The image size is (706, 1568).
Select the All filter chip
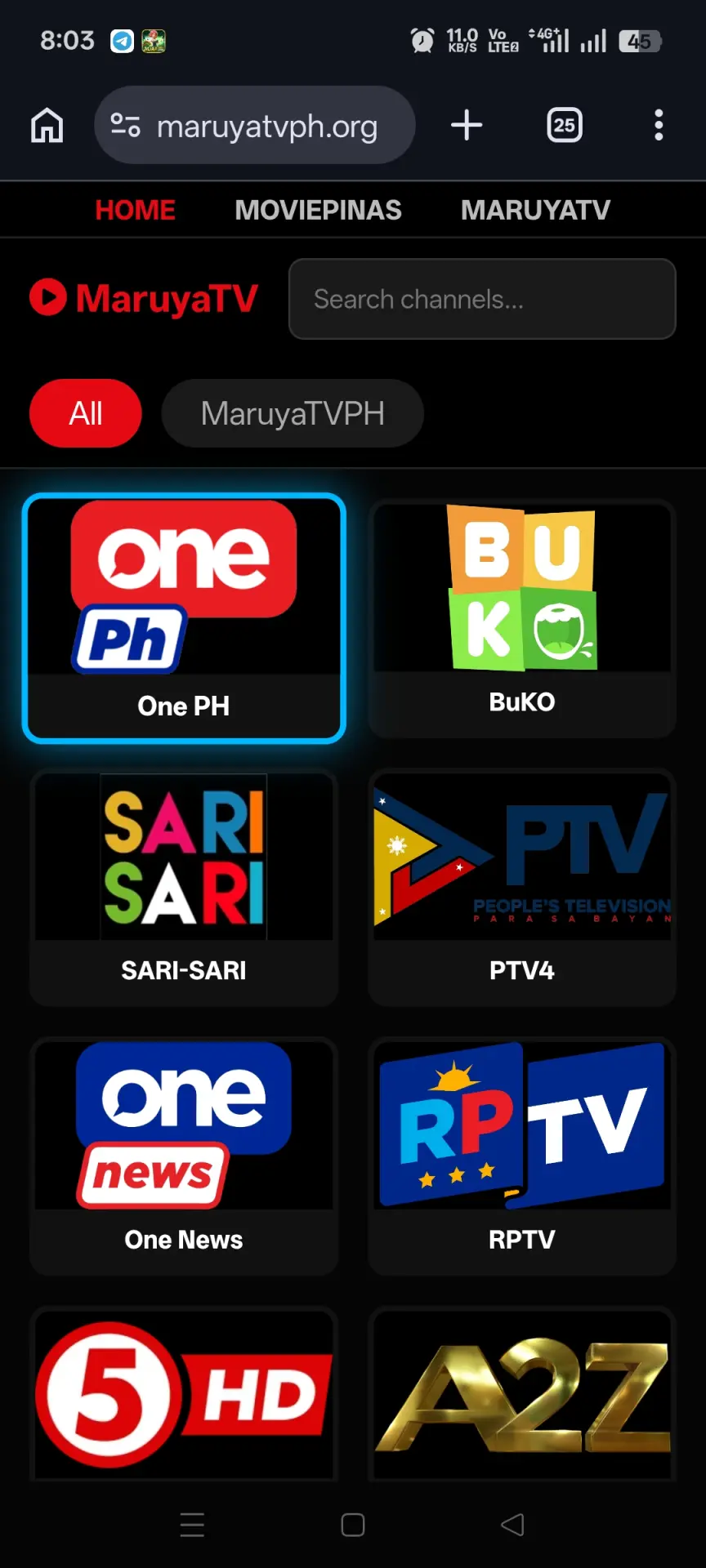[86, 413]
